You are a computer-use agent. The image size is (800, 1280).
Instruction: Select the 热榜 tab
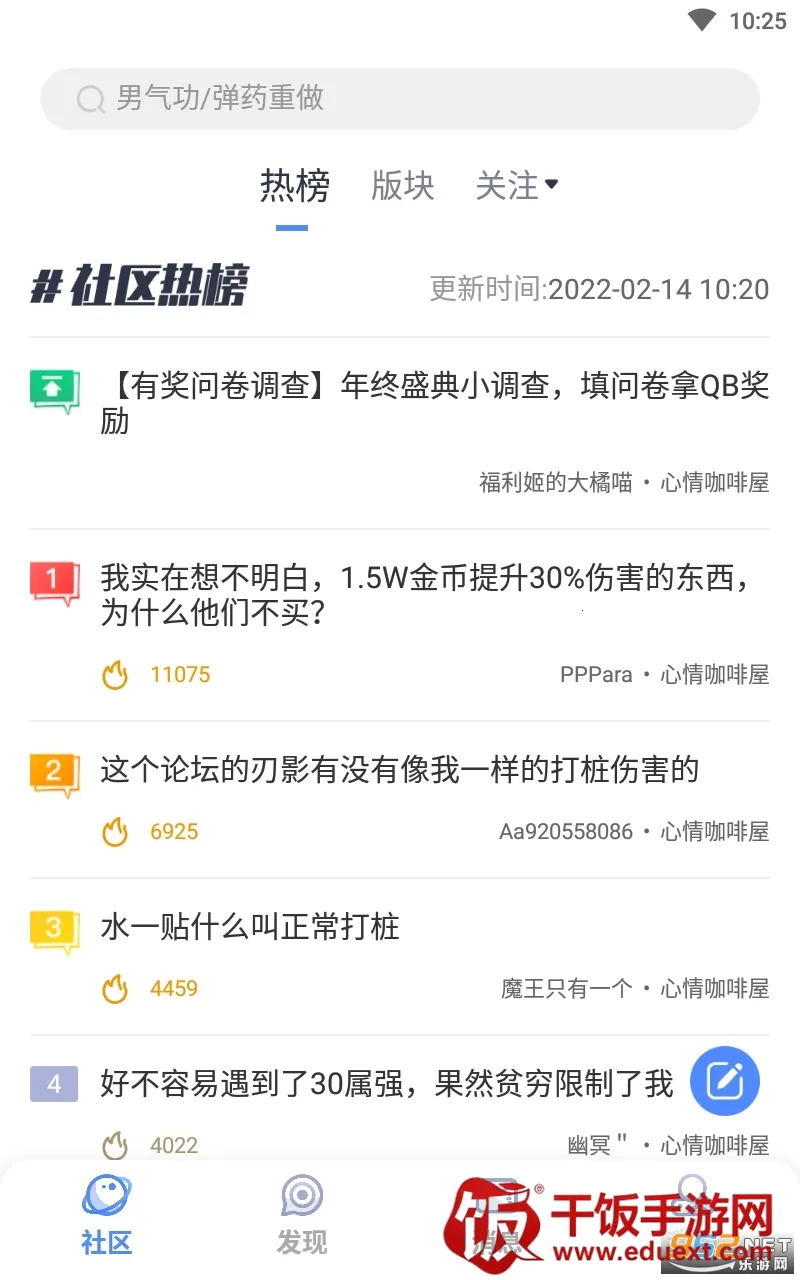[x=294, y=186]
